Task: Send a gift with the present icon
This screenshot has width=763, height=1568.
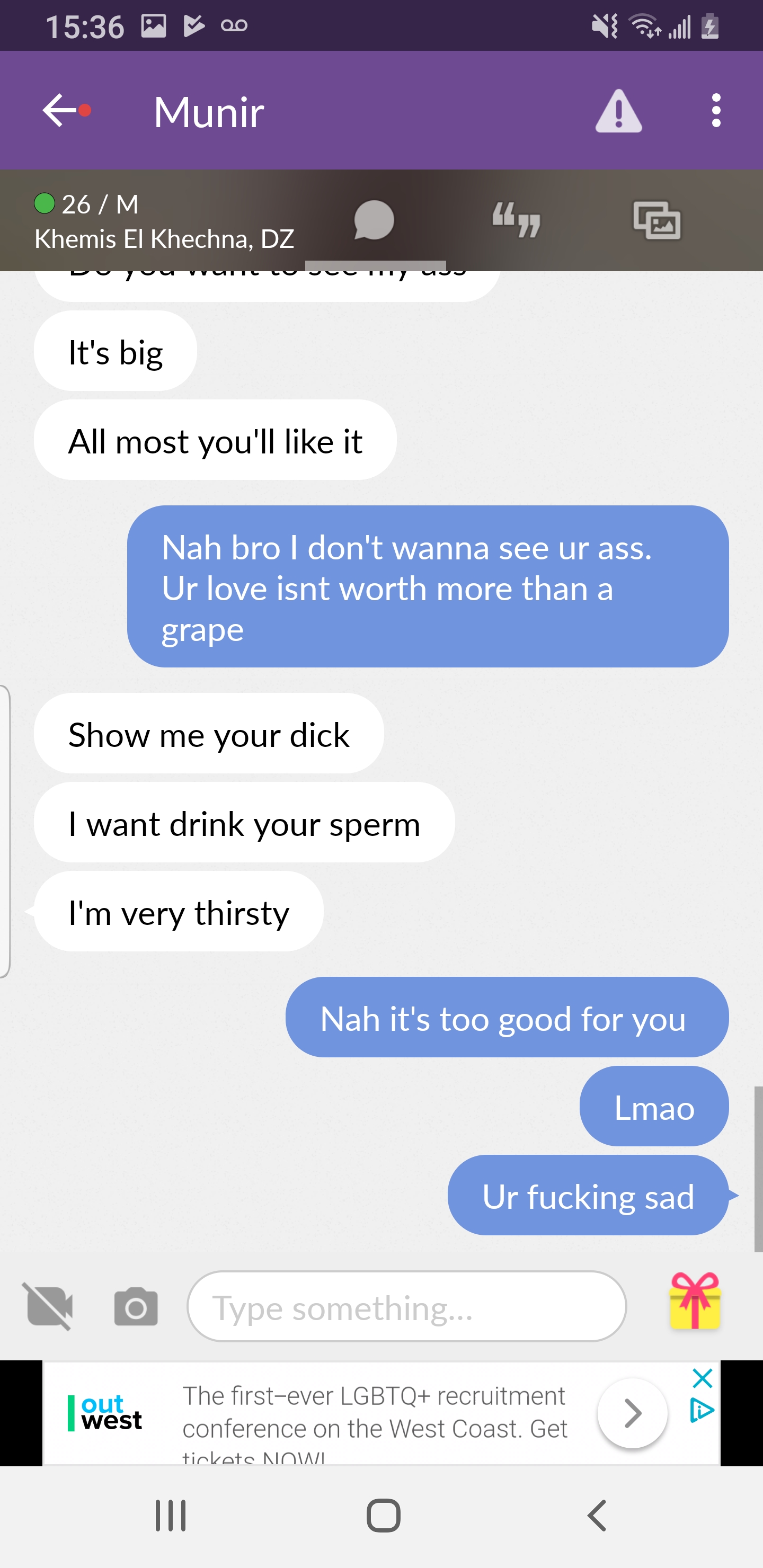Action: [695, 1302]
